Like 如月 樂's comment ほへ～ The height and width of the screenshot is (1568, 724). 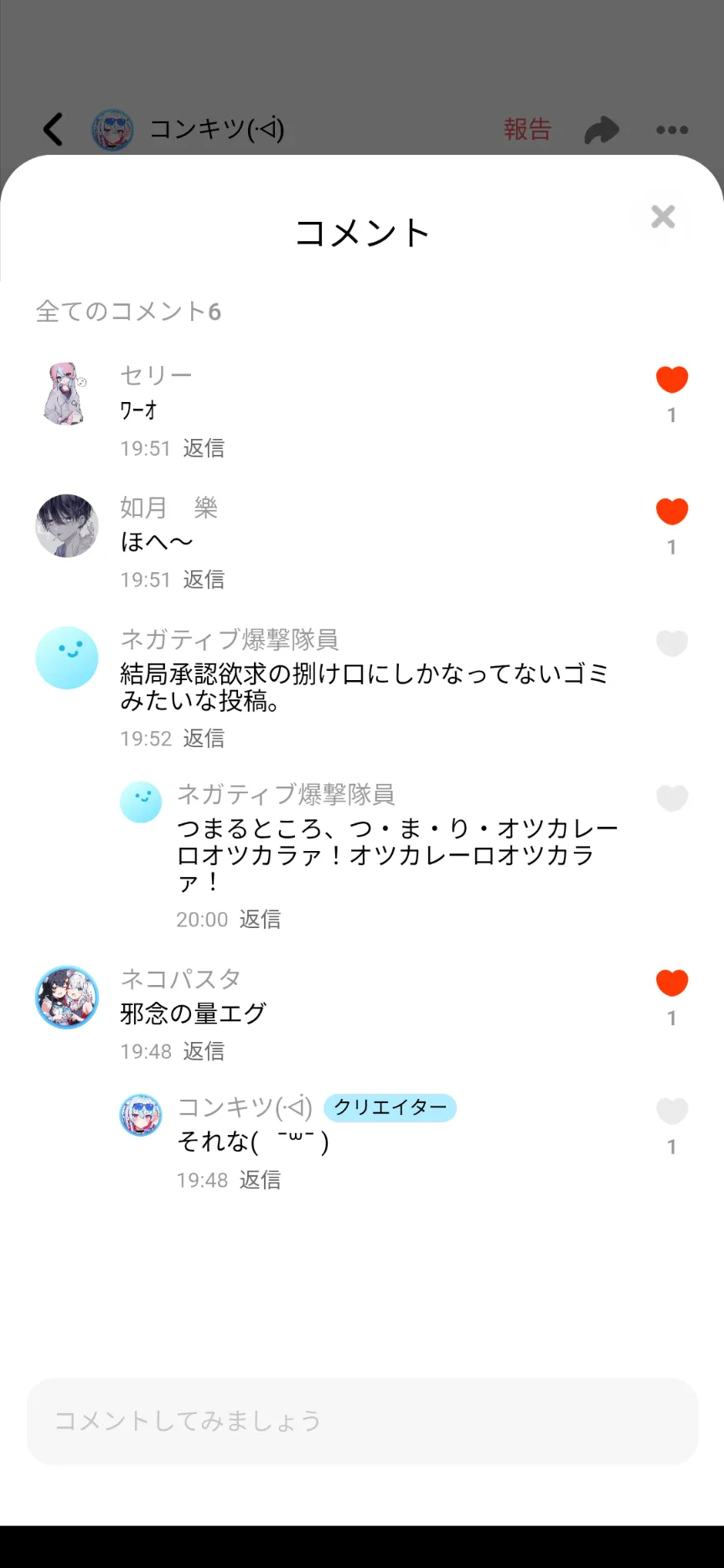click(x=671, y=511)
